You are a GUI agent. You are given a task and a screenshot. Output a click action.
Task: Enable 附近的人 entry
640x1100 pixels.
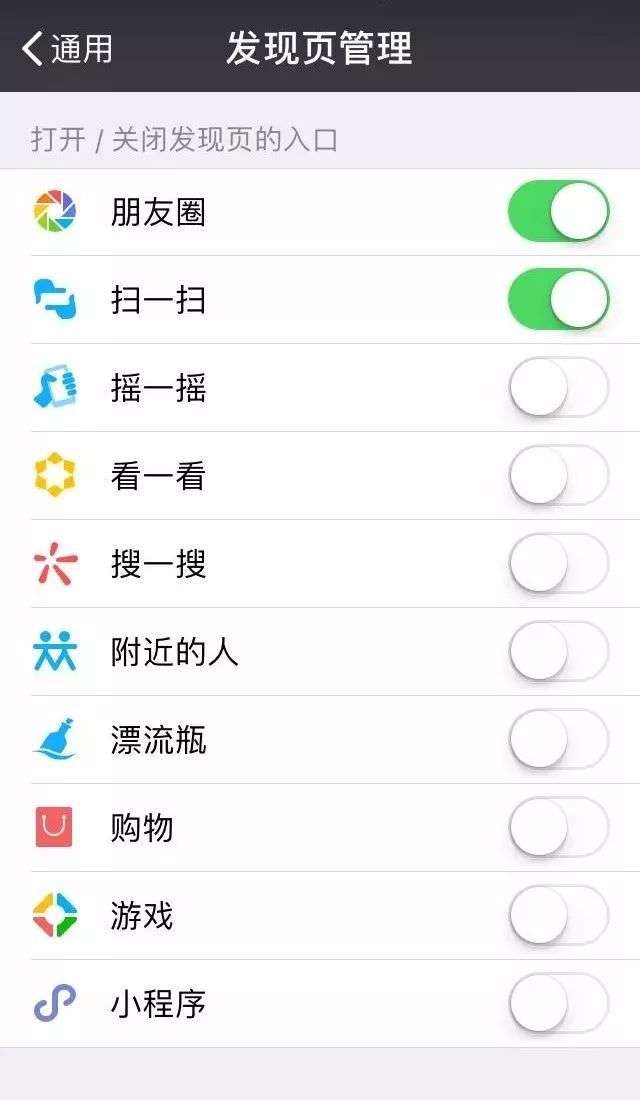point(558,651)
